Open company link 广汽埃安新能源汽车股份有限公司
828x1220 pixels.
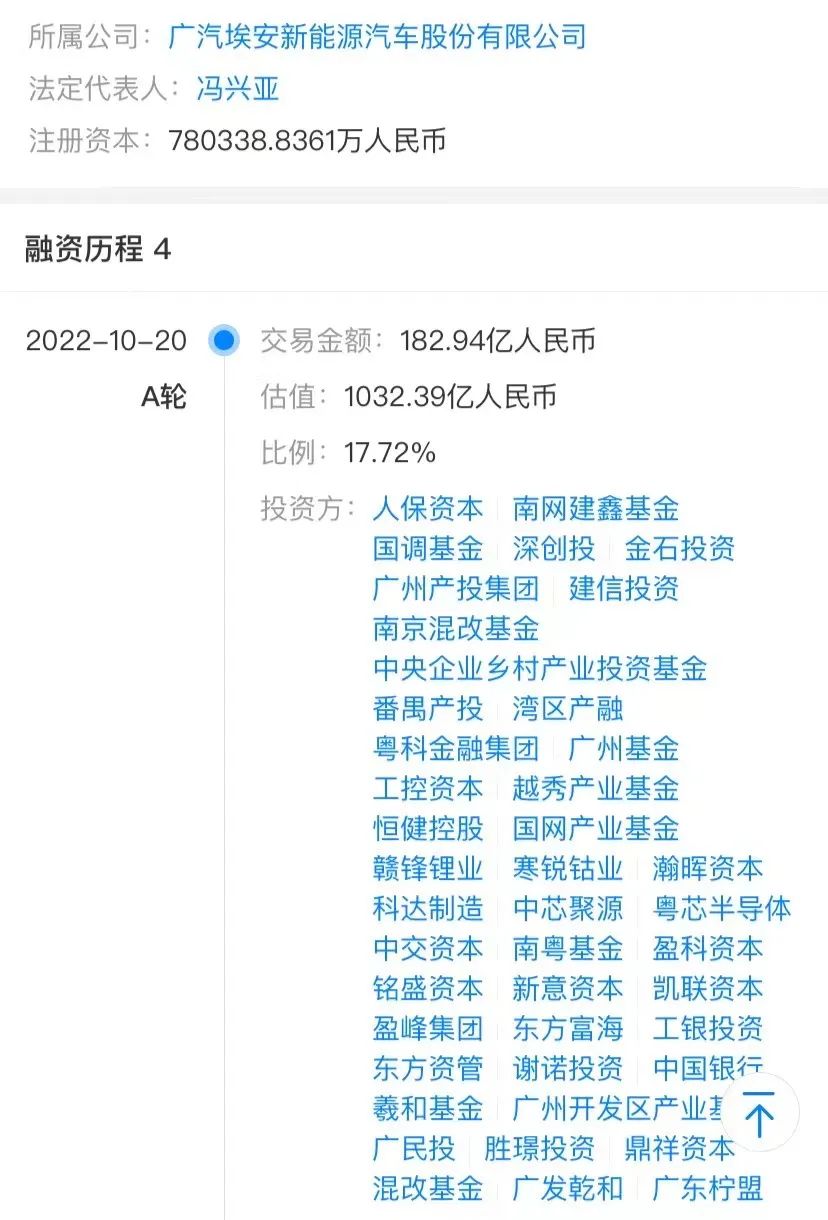pos(377,38)
